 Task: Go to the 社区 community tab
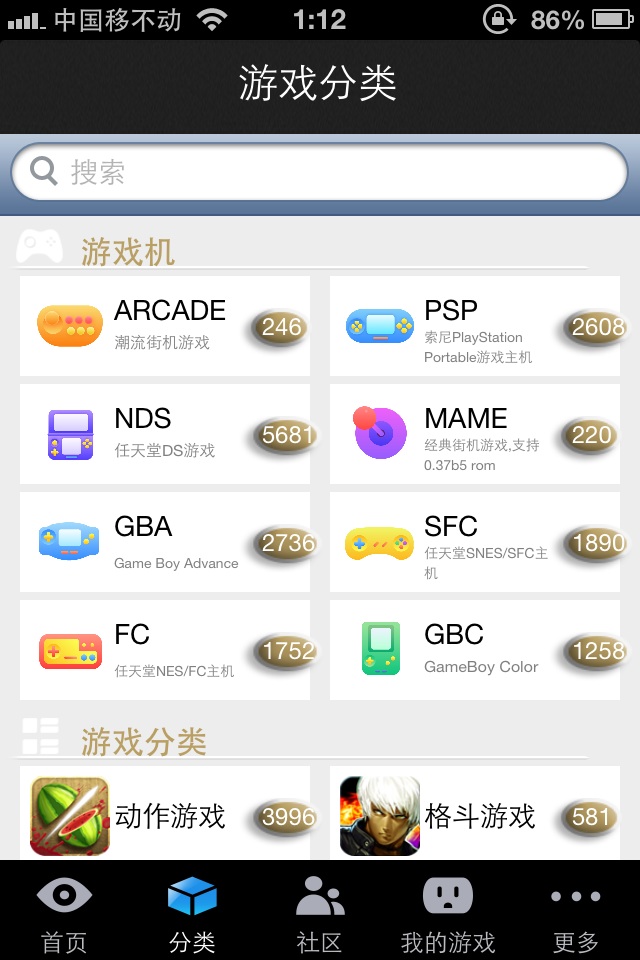(320, 912)
